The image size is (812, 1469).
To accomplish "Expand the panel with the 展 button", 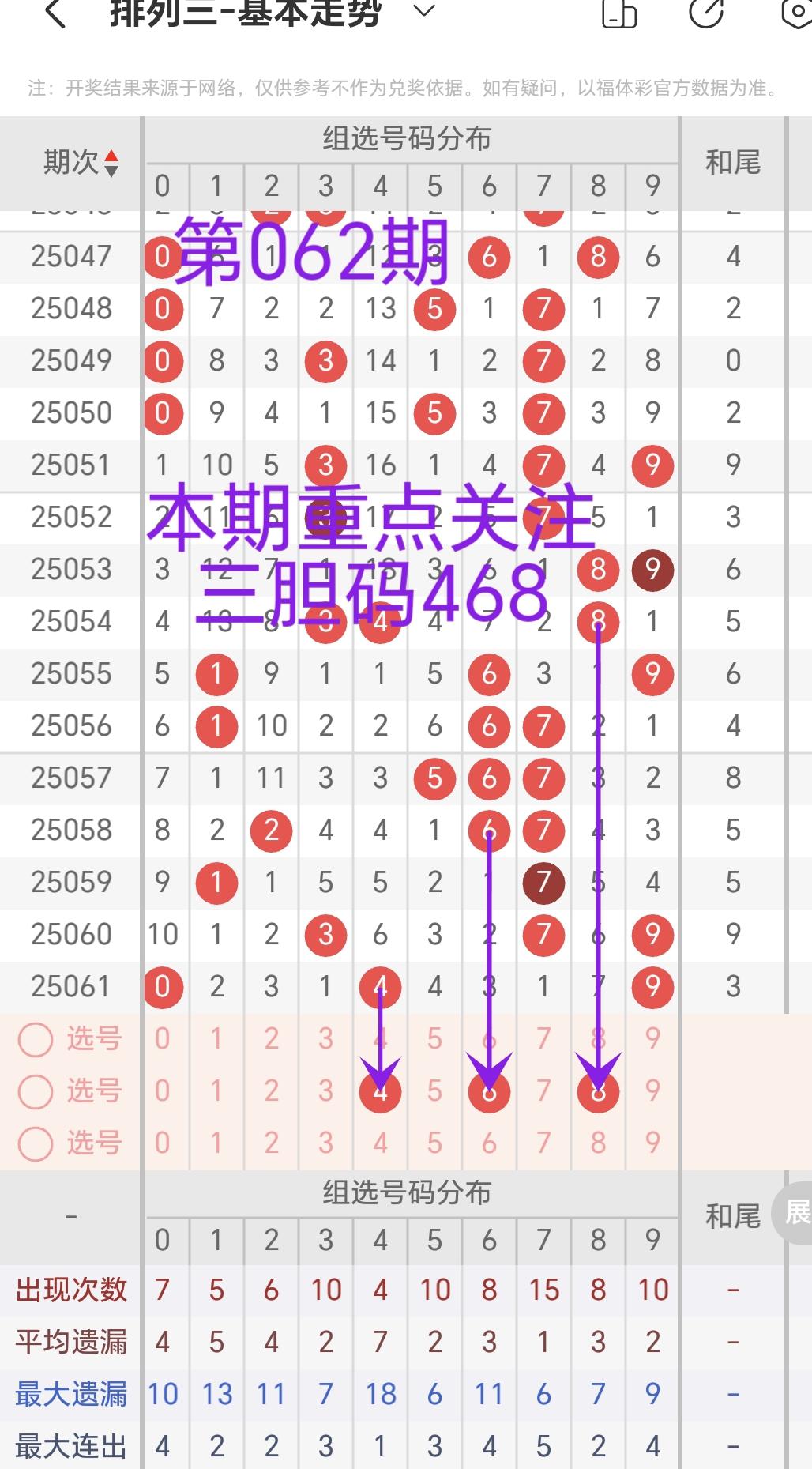I will 795,1211.
